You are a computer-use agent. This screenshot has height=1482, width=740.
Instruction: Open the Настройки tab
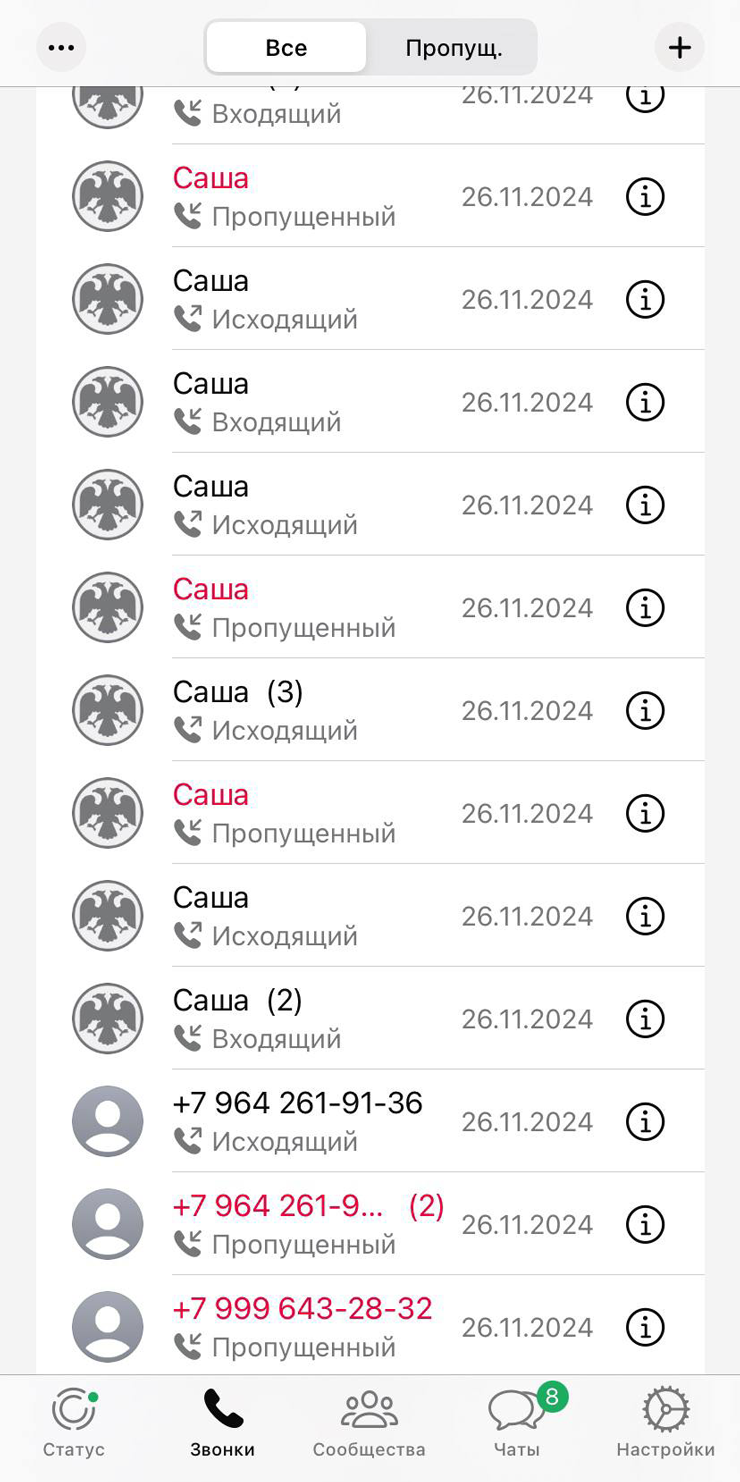click(x=665, y=1424)
